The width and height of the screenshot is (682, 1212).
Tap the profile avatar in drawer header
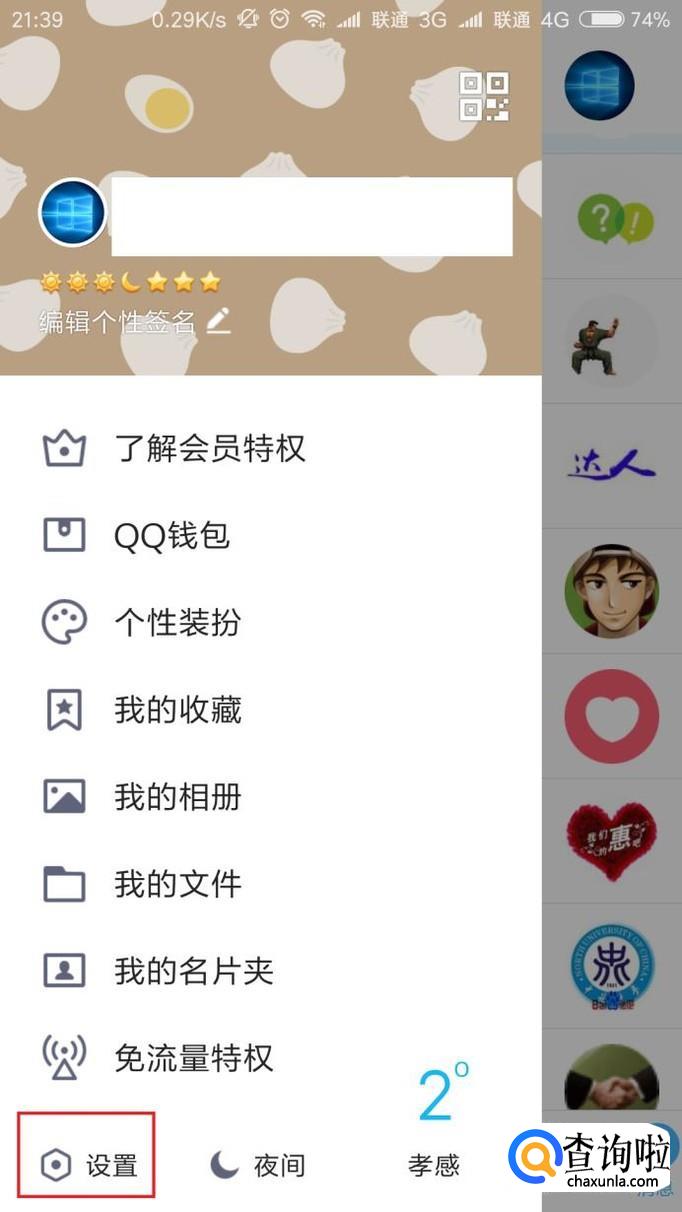pyautogui.click(x=72, y=213)
